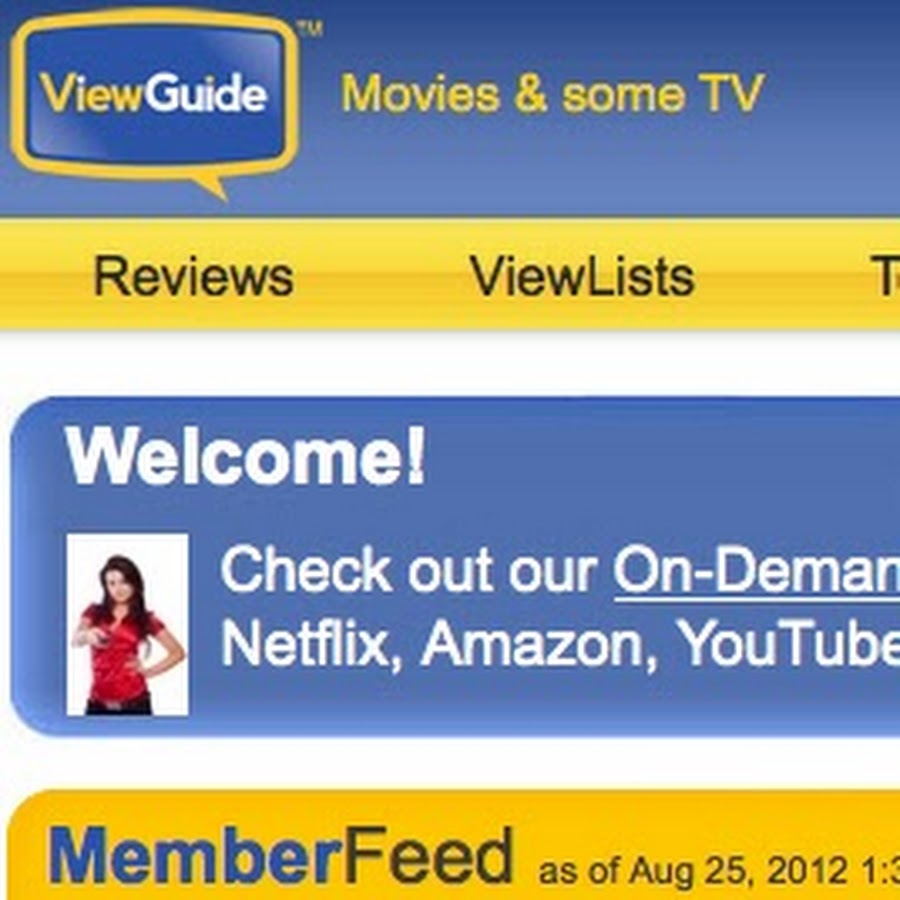Switch to the ViewLists tab
The image size is (900, 900).
click(x=582, y=277)
